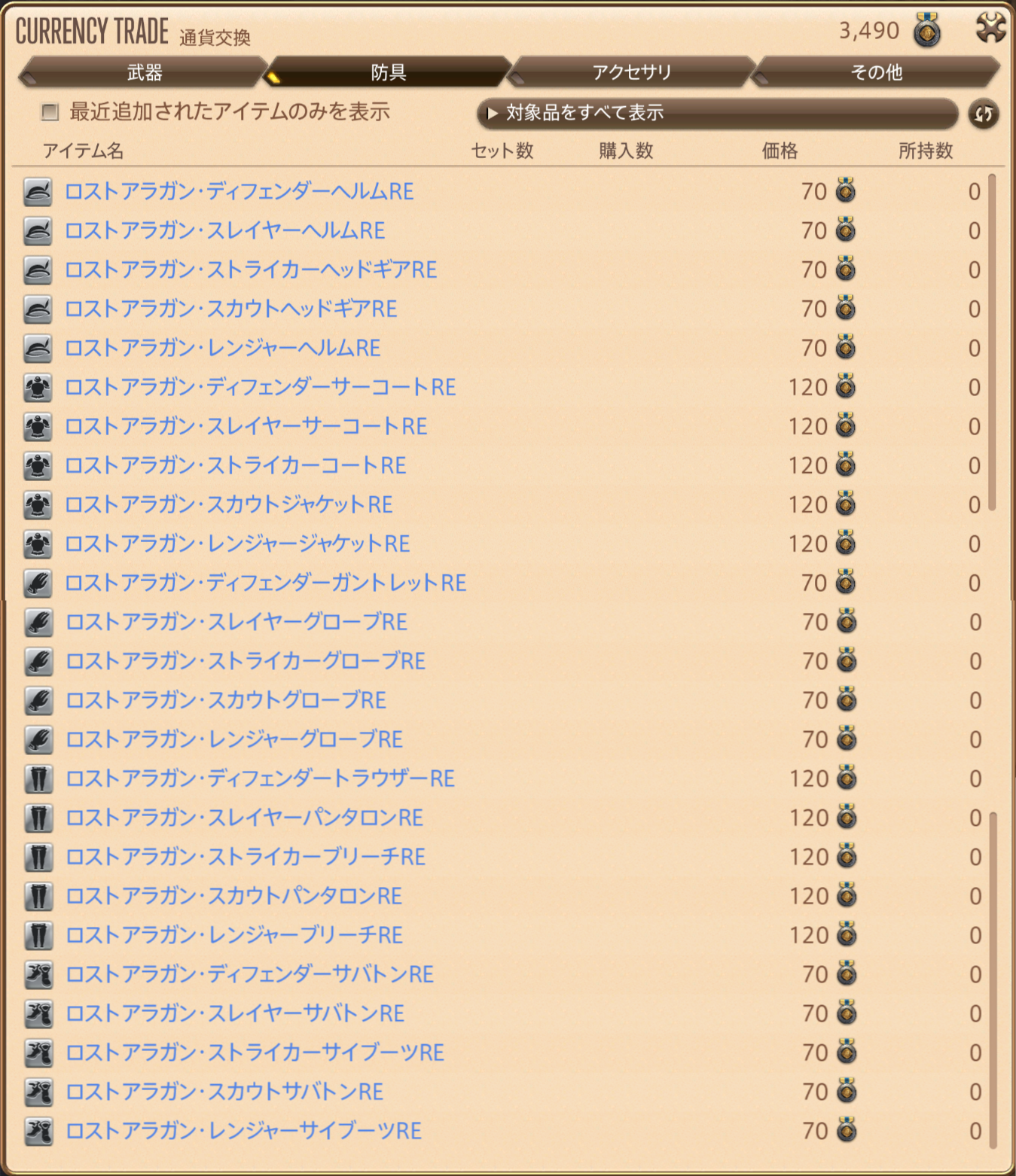Pick ロストアラガン・レンジャーブリーチRE

tap(234, 935)
